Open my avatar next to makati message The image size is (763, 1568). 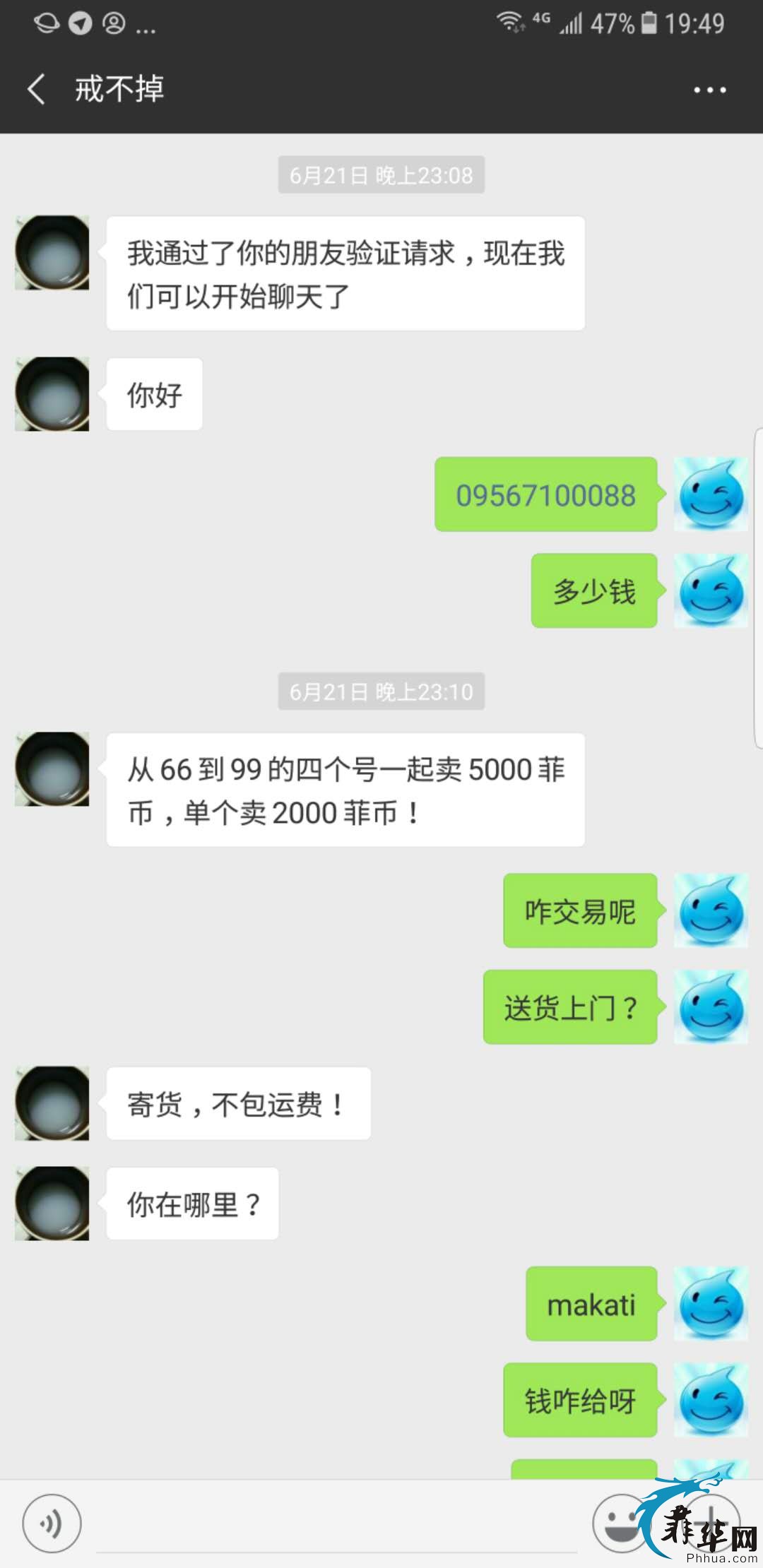tap(710, 1304)
